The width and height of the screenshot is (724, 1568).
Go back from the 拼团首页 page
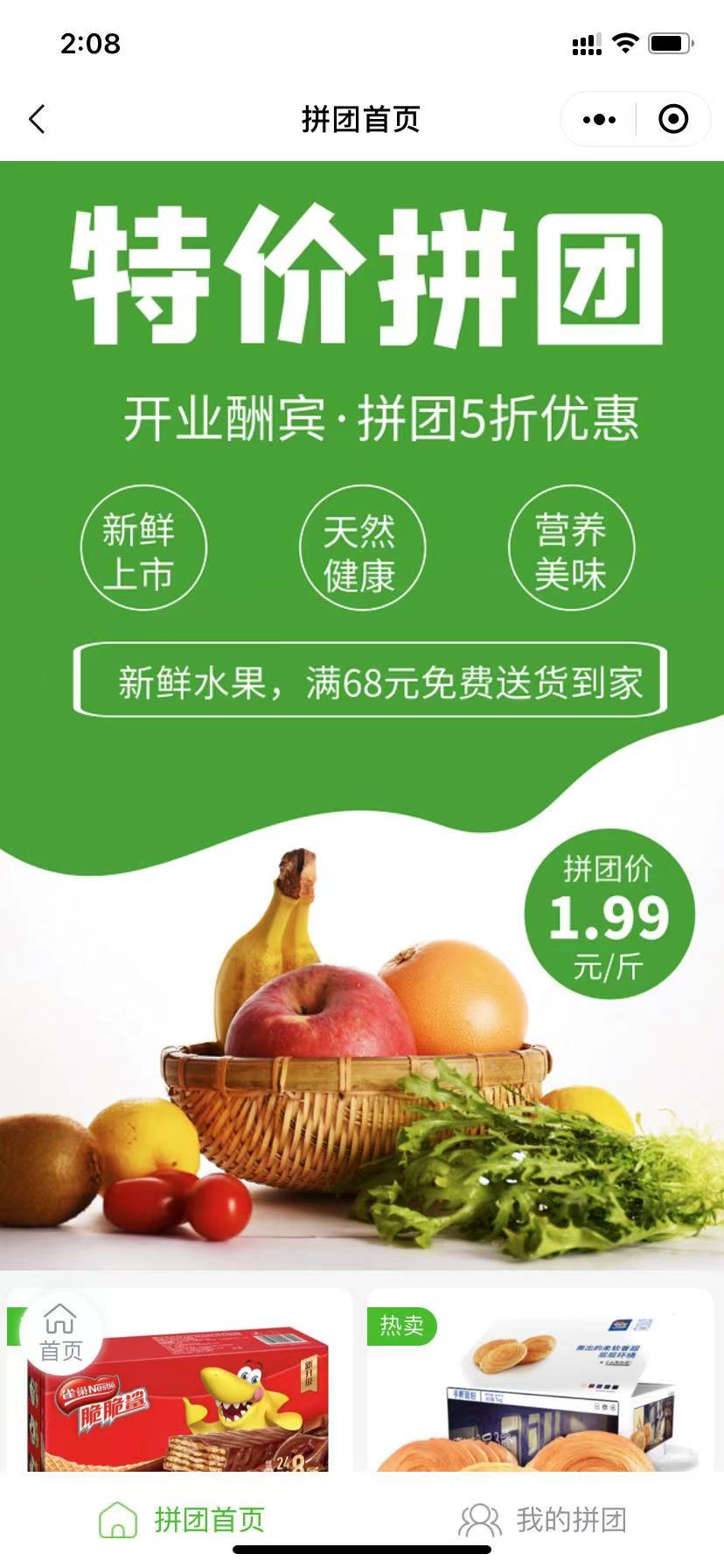point(37,119)
